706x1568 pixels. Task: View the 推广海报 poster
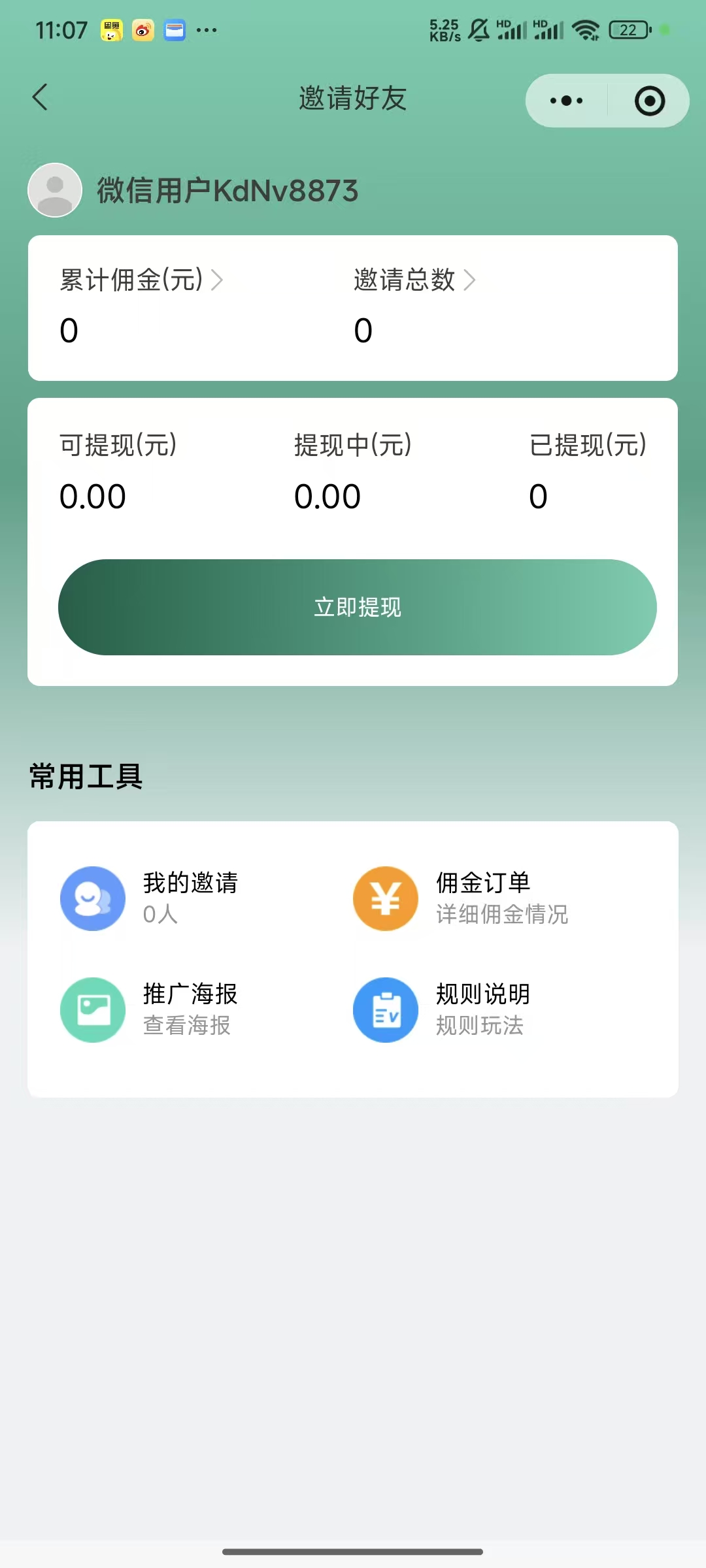click(x=150, y=1009)
